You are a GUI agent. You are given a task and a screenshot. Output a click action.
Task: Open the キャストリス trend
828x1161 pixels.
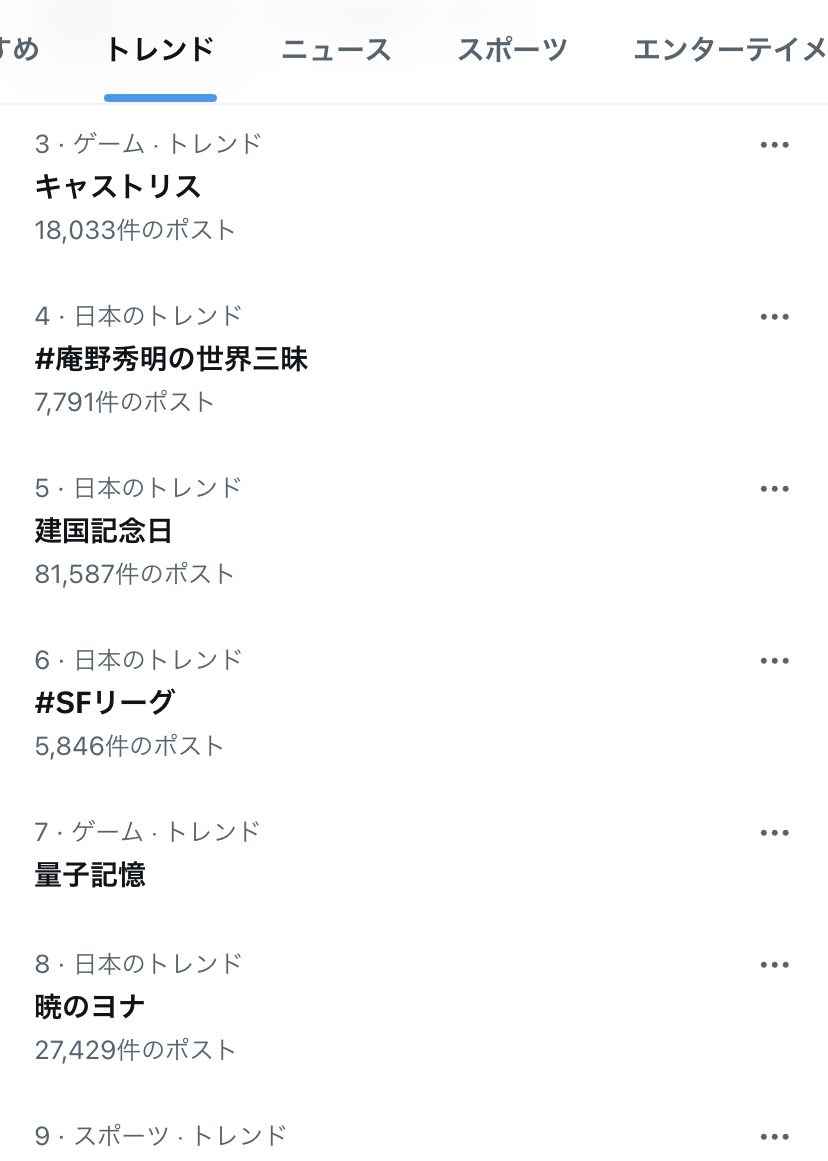(x=118, y=187)
